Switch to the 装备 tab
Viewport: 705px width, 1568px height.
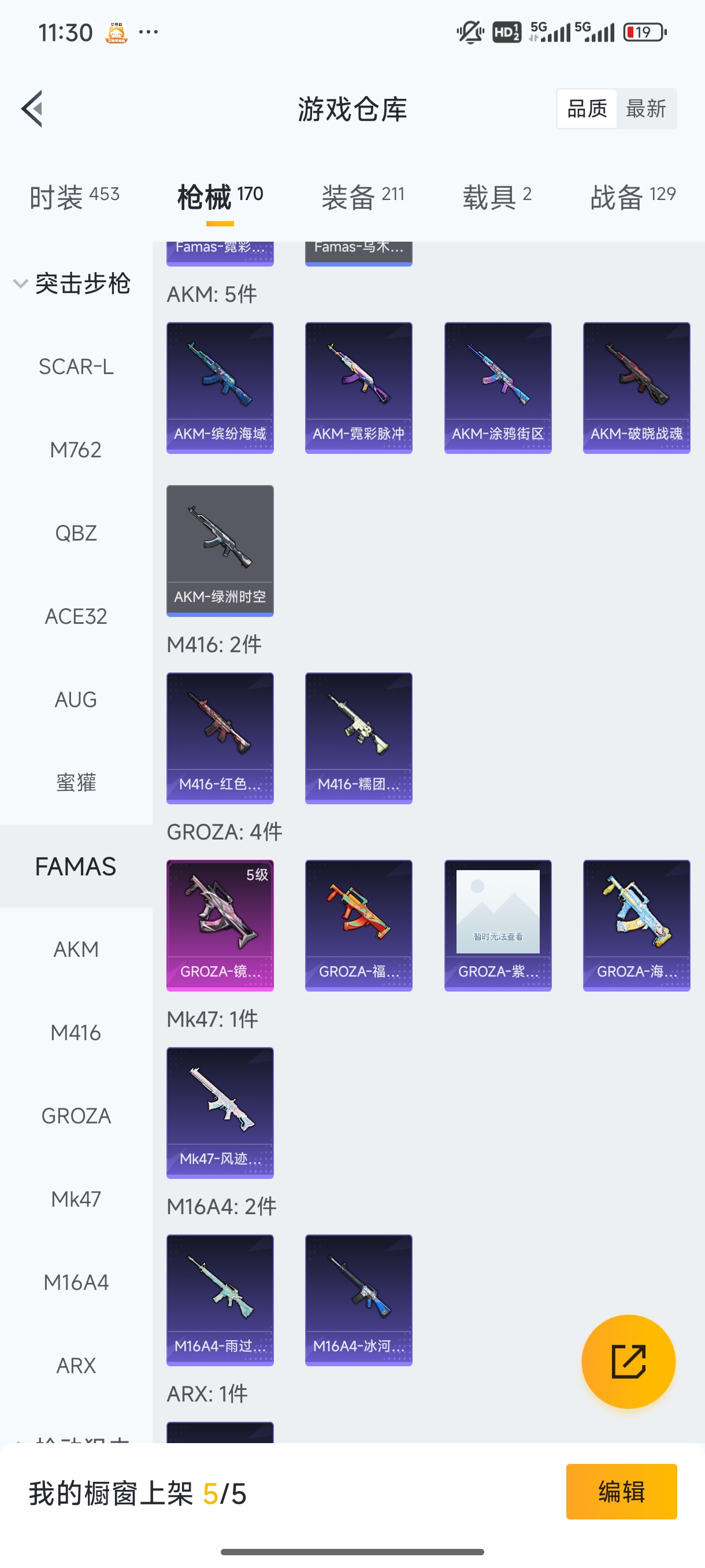tap(362, 197)
